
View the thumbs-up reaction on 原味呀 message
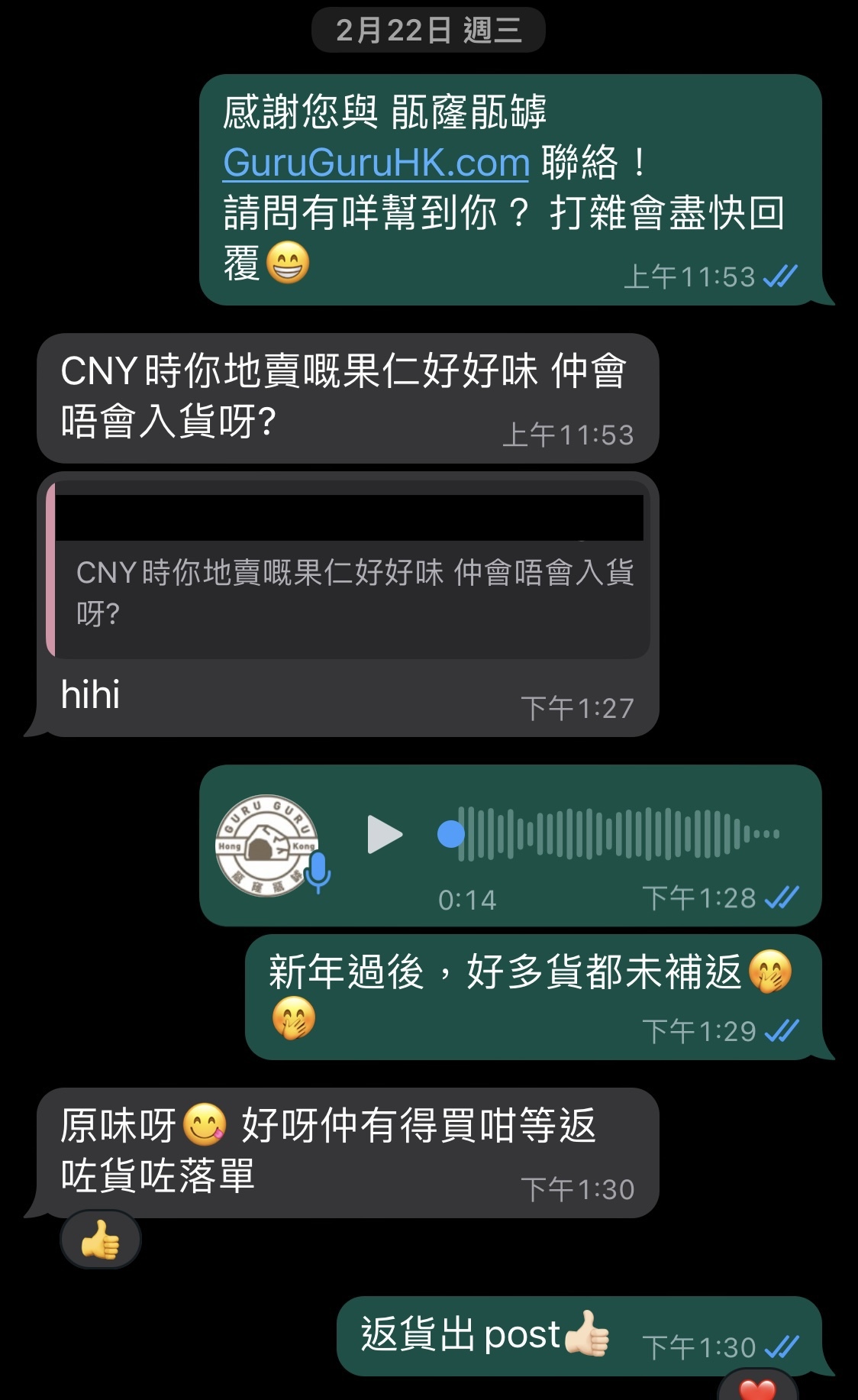point(101,1239)
